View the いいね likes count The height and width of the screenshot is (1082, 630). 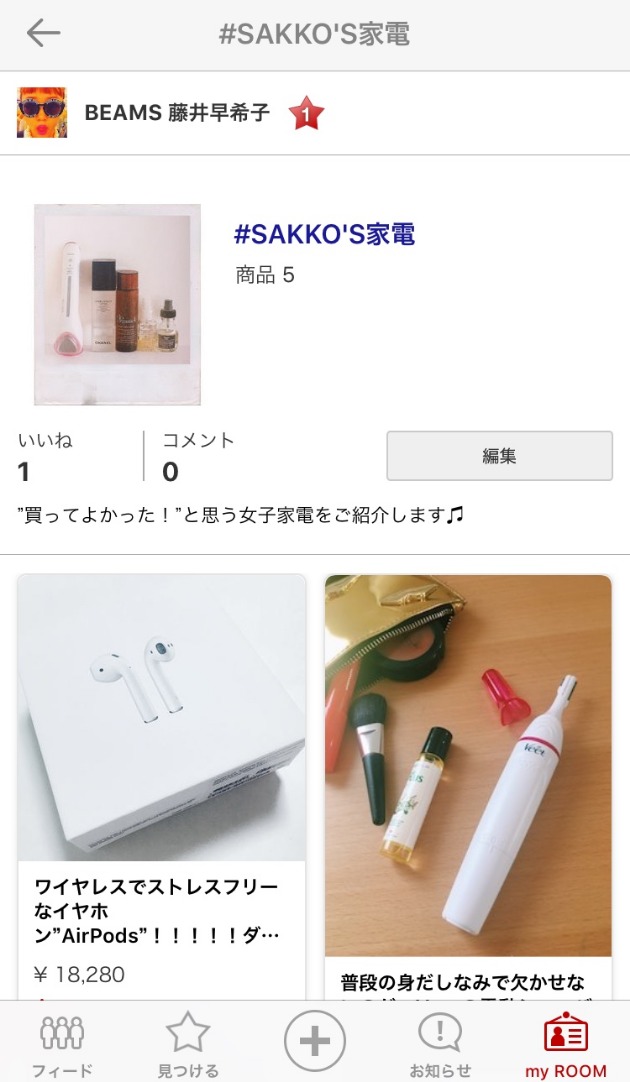[45, 456]
